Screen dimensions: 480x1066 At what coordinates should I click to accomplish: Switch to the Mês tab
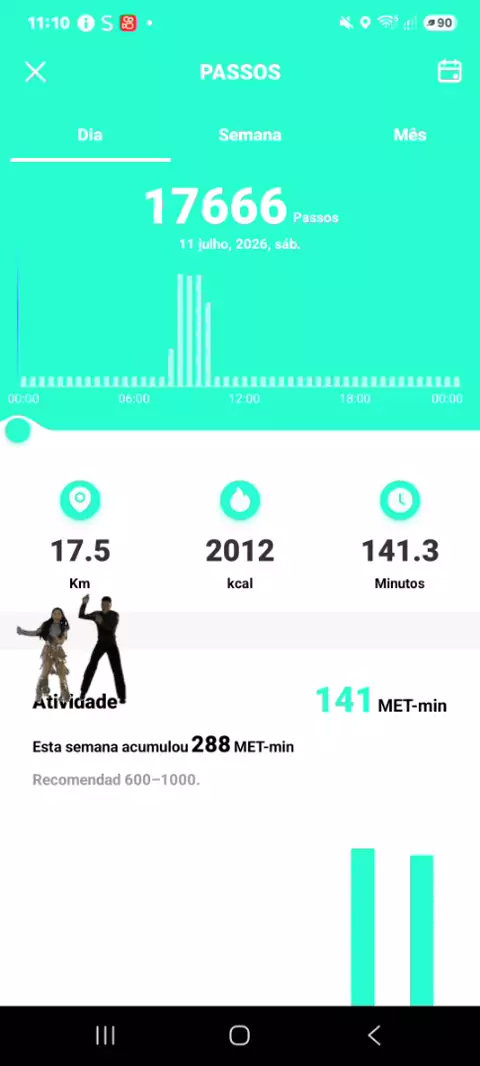pos(410,135)
